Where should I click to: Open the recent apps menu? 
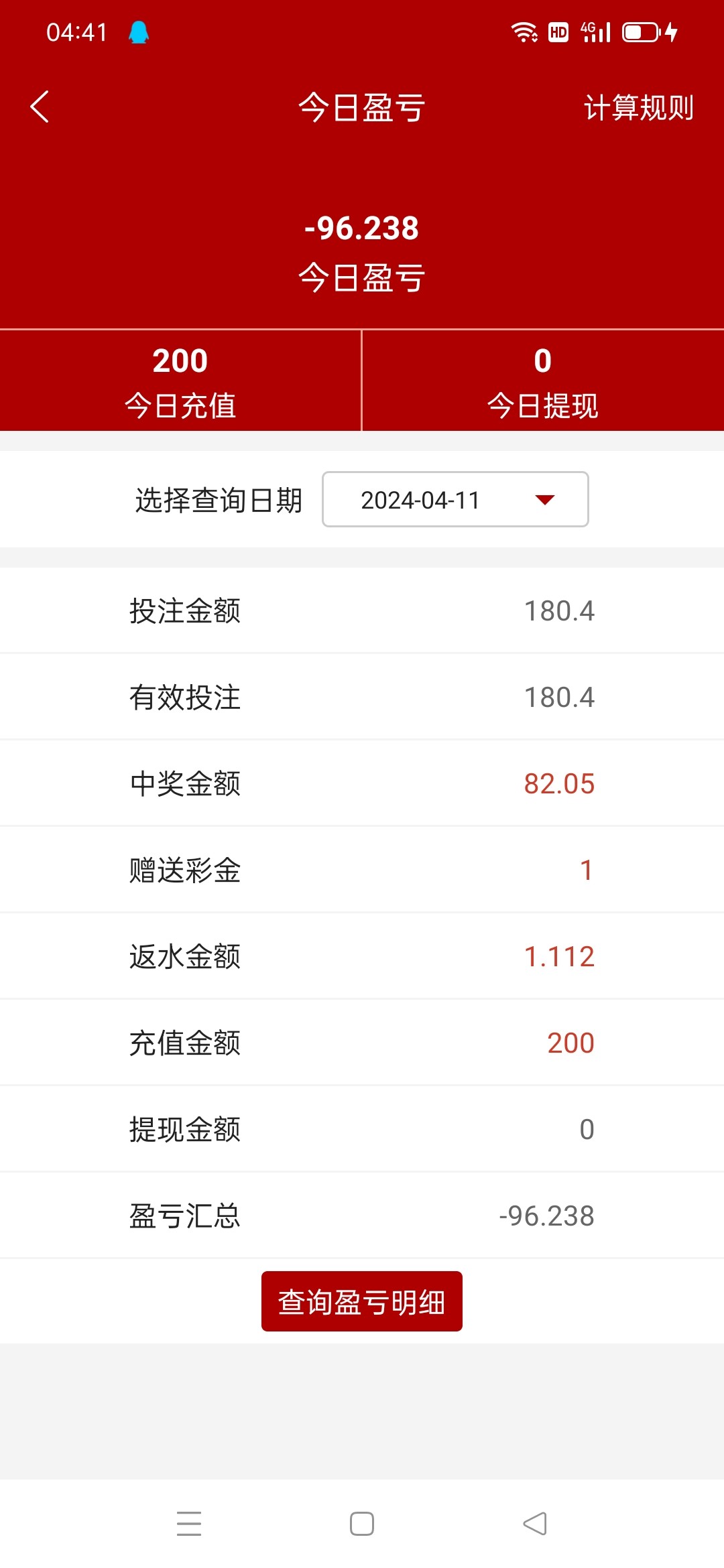pos(189,1524)
